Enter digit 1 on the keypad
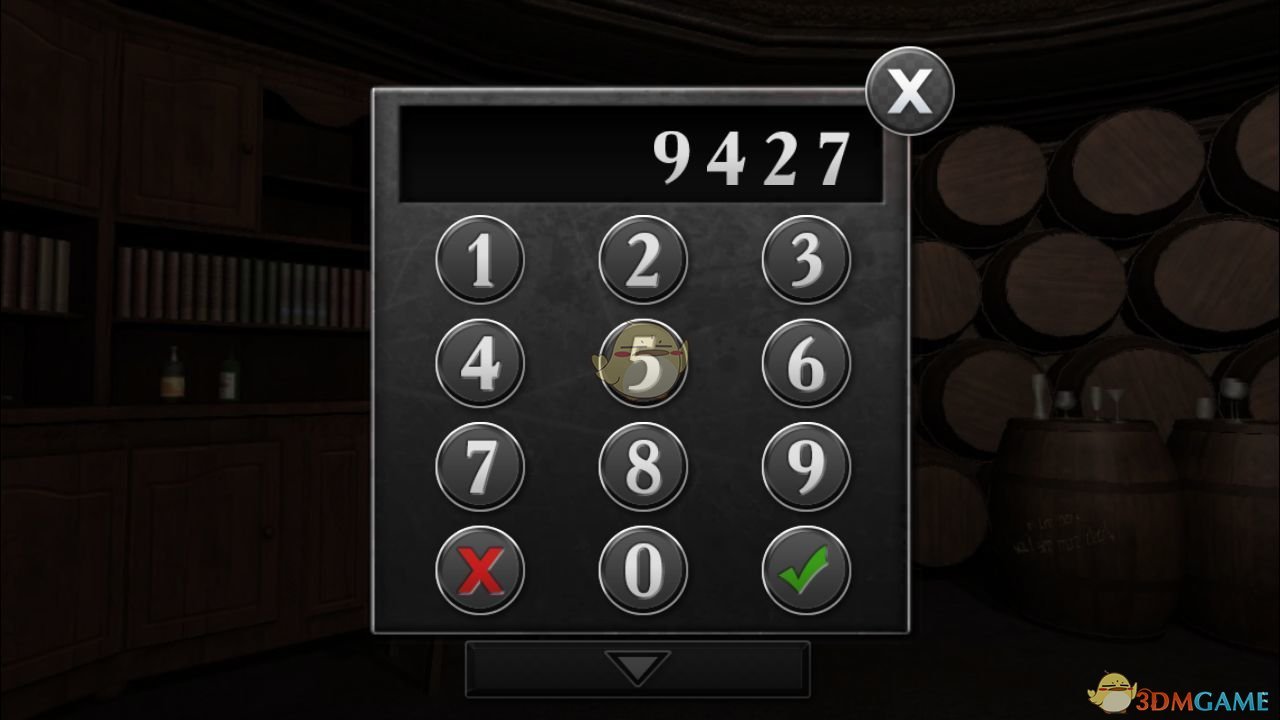Viewport: 1280px width, 720px height. coord(481,260)
